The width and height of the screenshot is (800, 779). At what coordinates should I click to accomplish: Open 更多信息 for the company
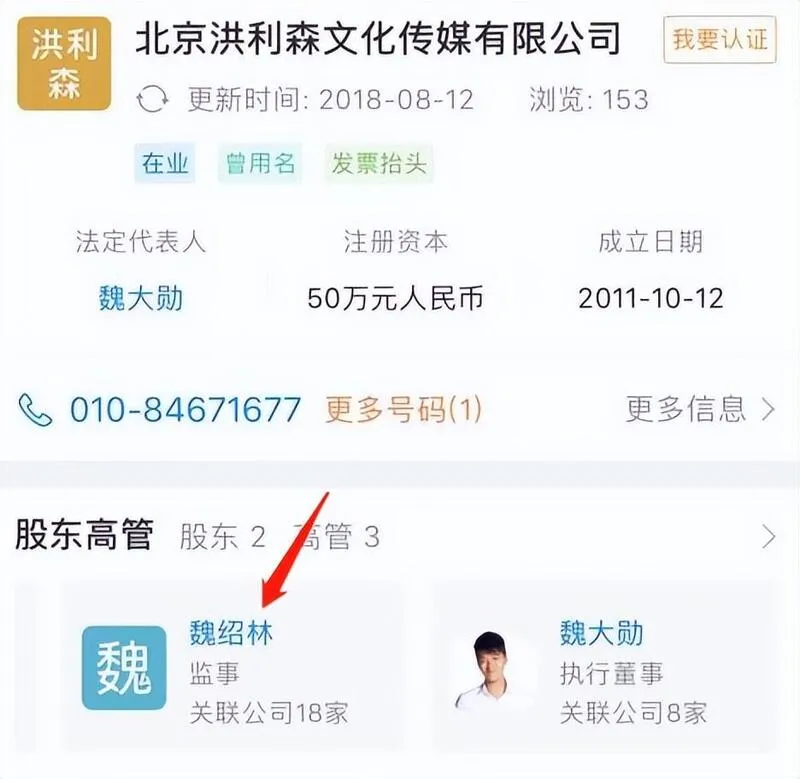(700, 408)
